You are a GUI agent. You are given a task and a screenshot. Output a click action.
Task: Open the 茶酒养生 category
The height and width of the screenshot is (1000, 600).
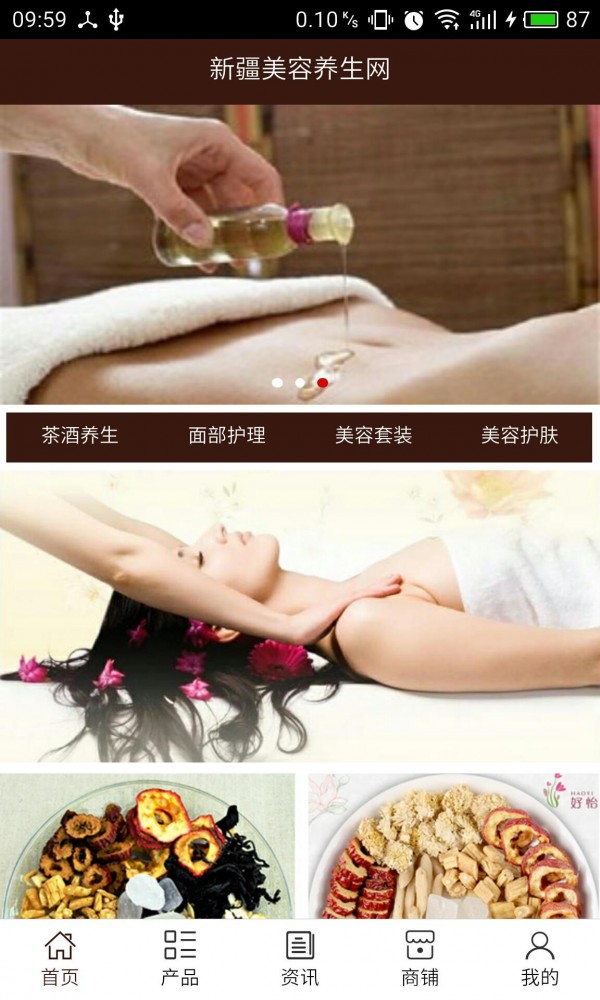tap(80, 436)
